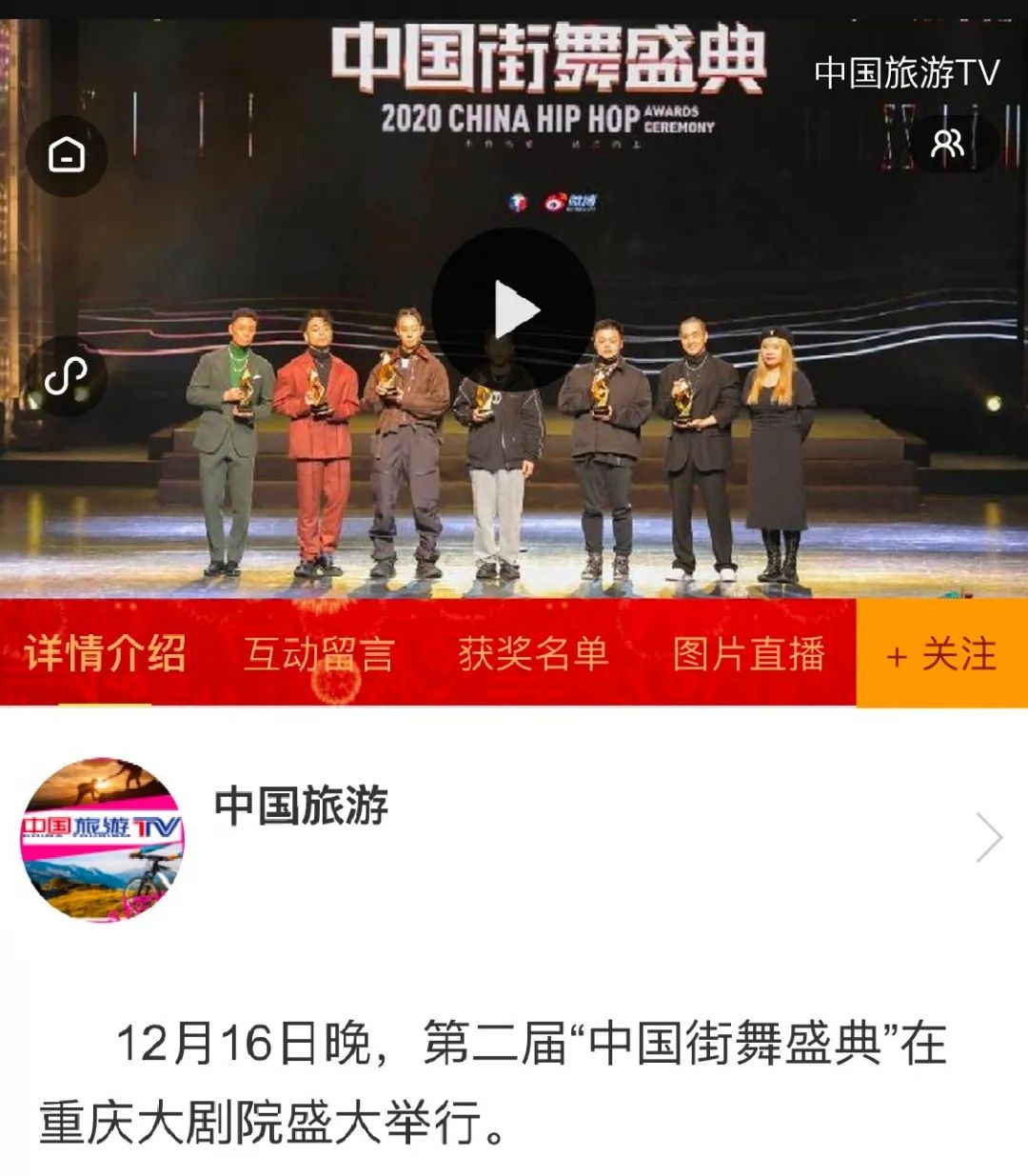This screenshot has height=1176, width=1028.
Task: Open the 获奖名单 tab
Action: 533,654
